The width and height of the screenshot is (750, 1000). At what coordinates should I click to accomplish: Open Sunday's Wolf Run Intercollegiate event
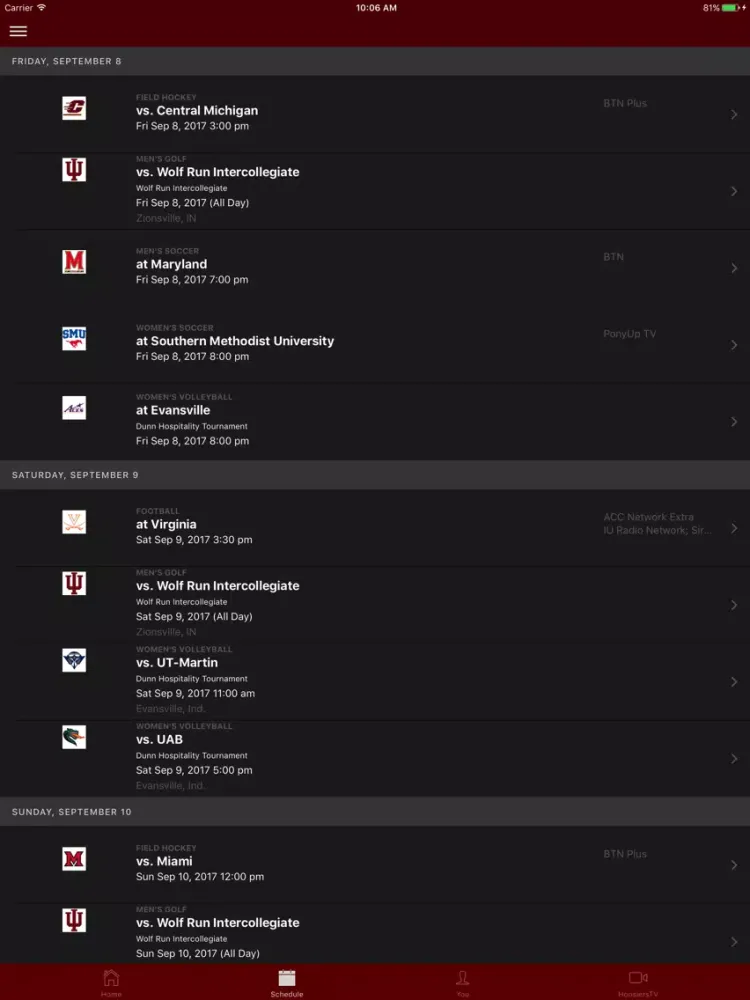coord(375,934)
